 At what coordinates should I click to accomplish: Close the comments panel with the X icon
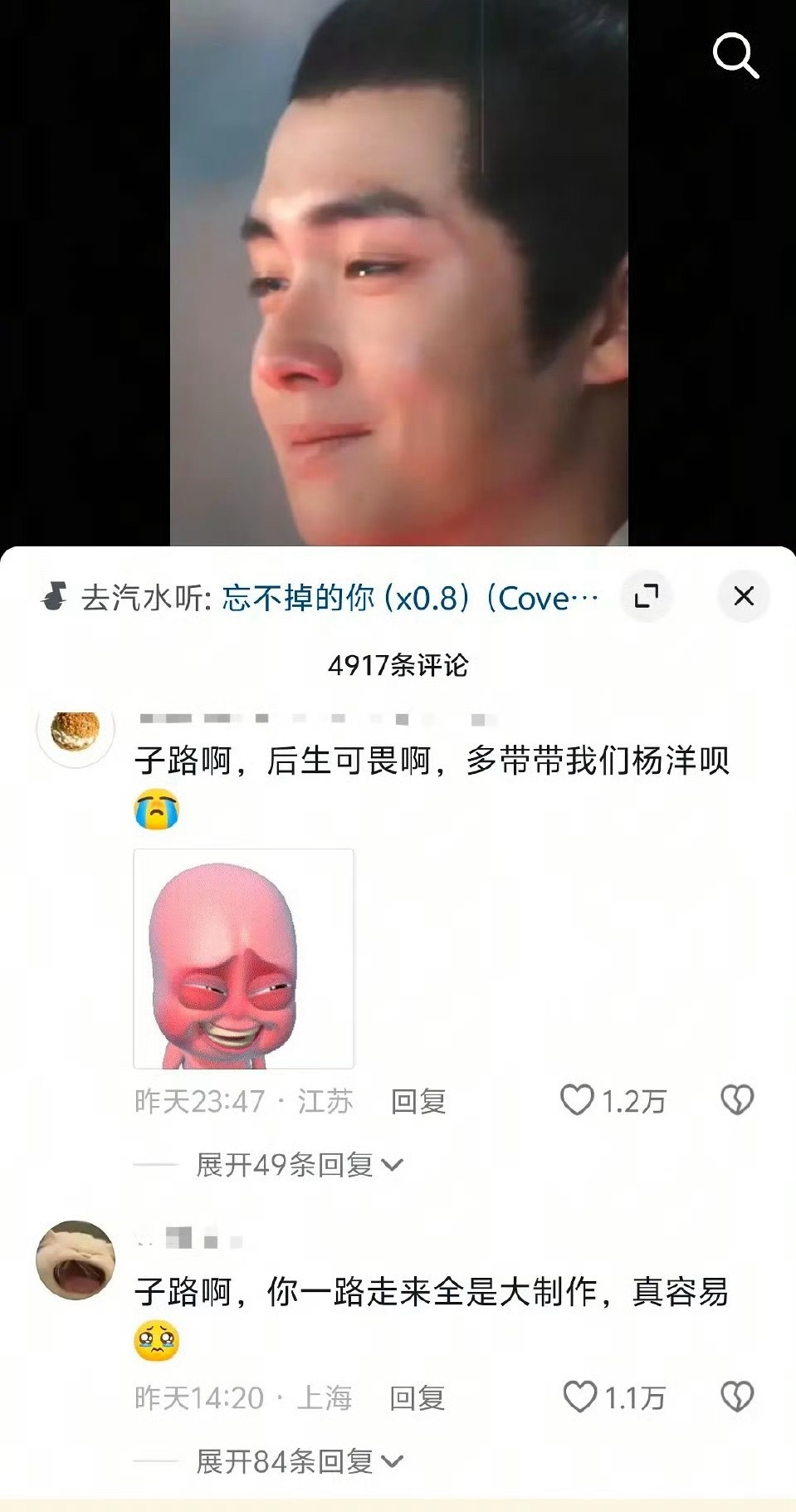click(743, 596)
